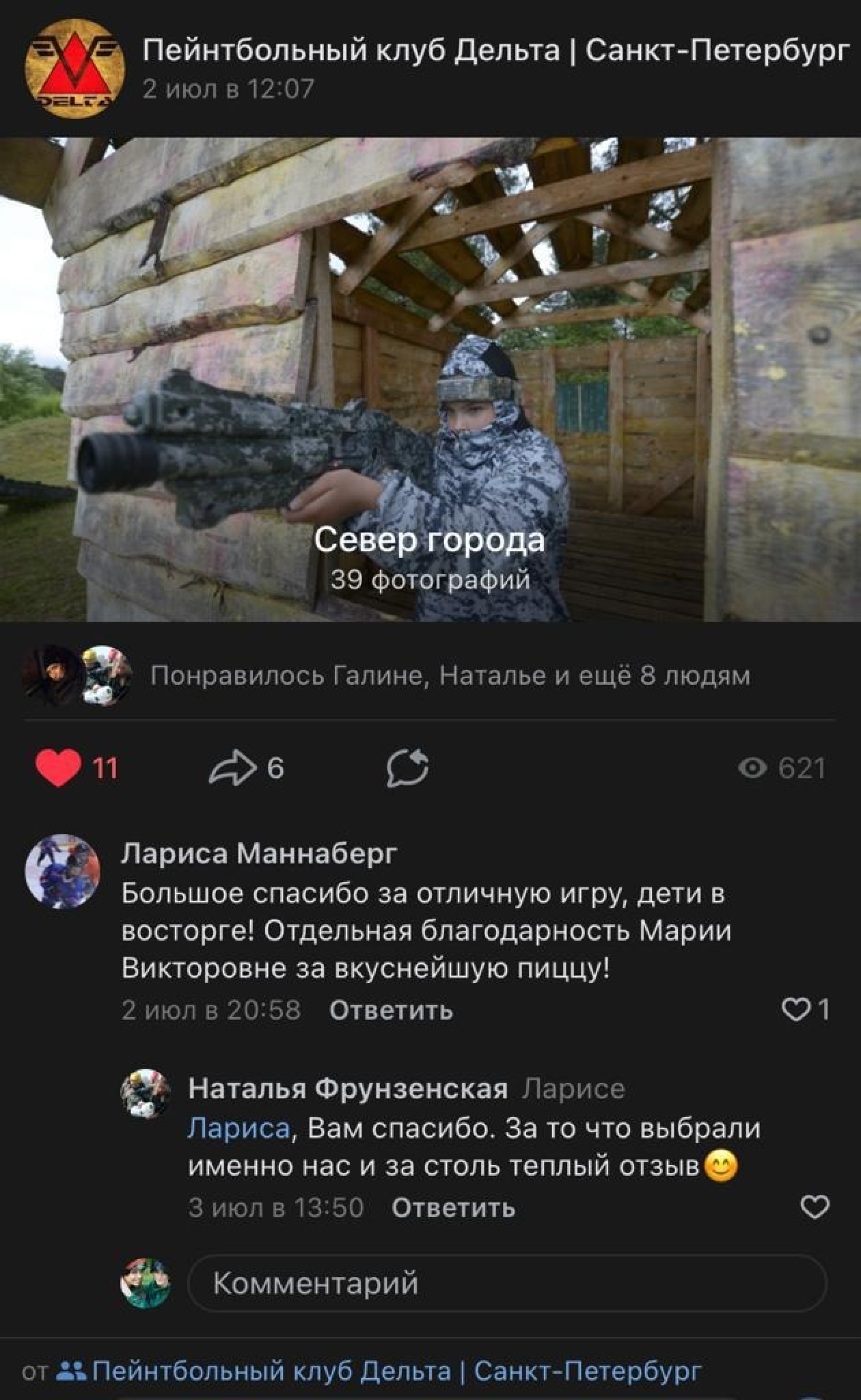Like the post with the red heart
Screen dimensions: 861x1400
point(59,768)
